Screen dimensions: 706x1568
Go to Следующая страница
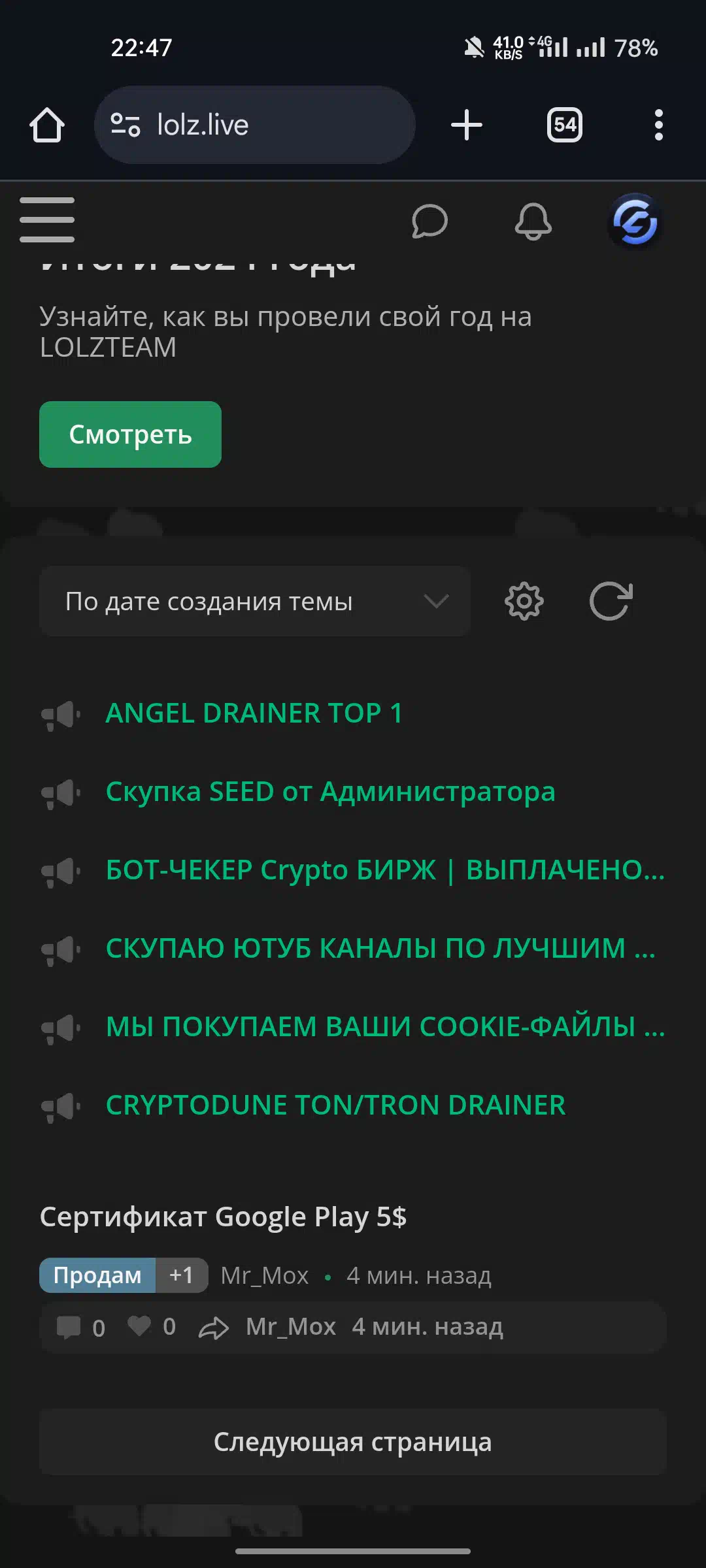click(x=353, y=1442)
